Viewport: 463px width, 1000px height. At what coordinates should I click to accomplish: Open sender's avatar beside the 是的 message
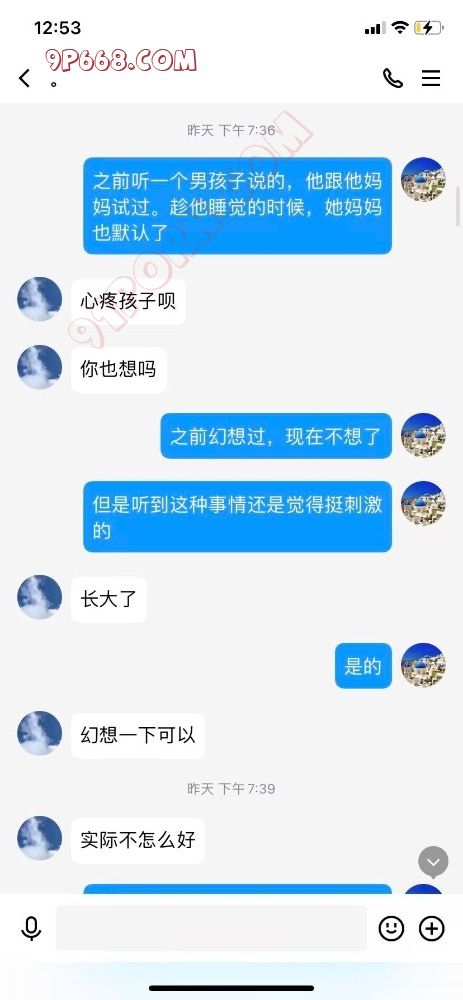tap(423, 665)
